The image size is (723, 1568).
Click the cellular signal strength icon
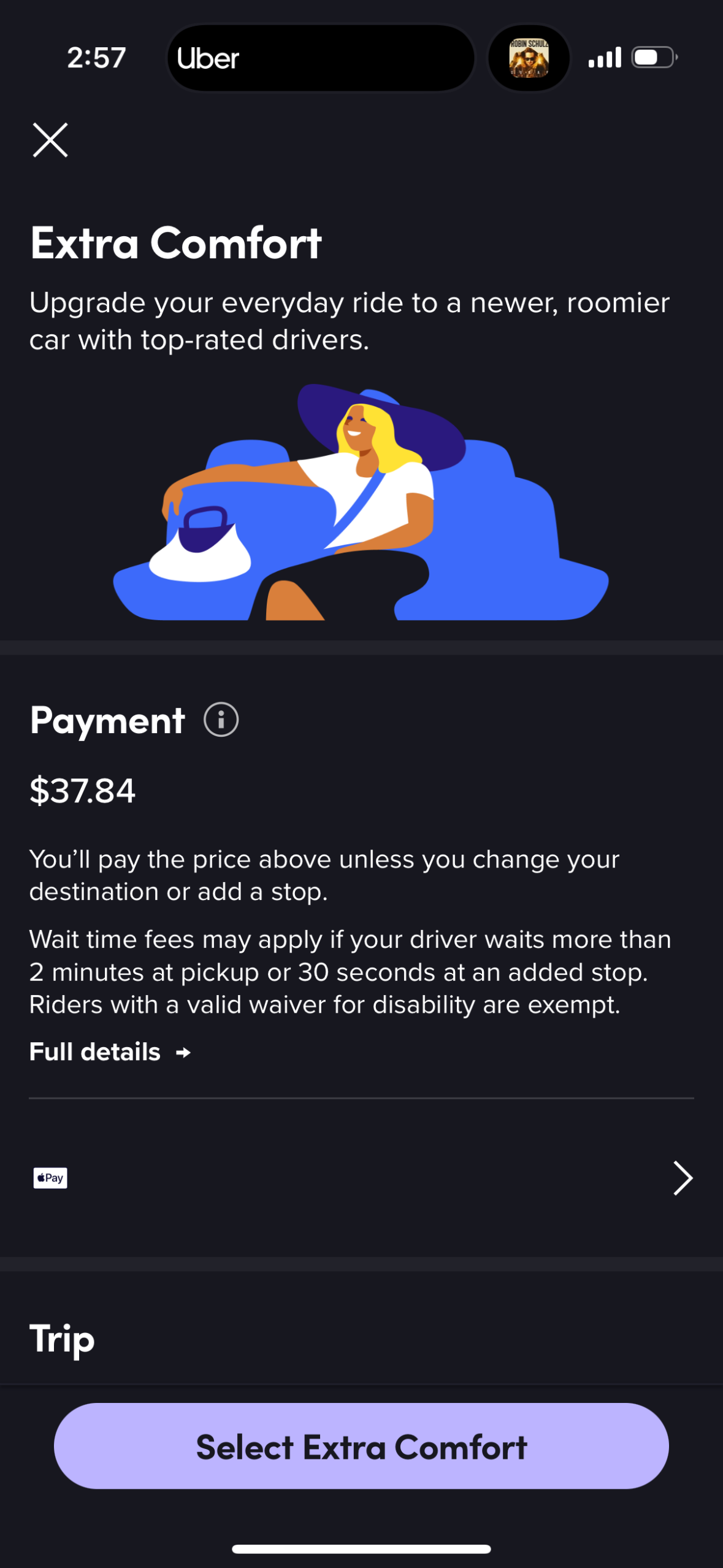[605, 58]
